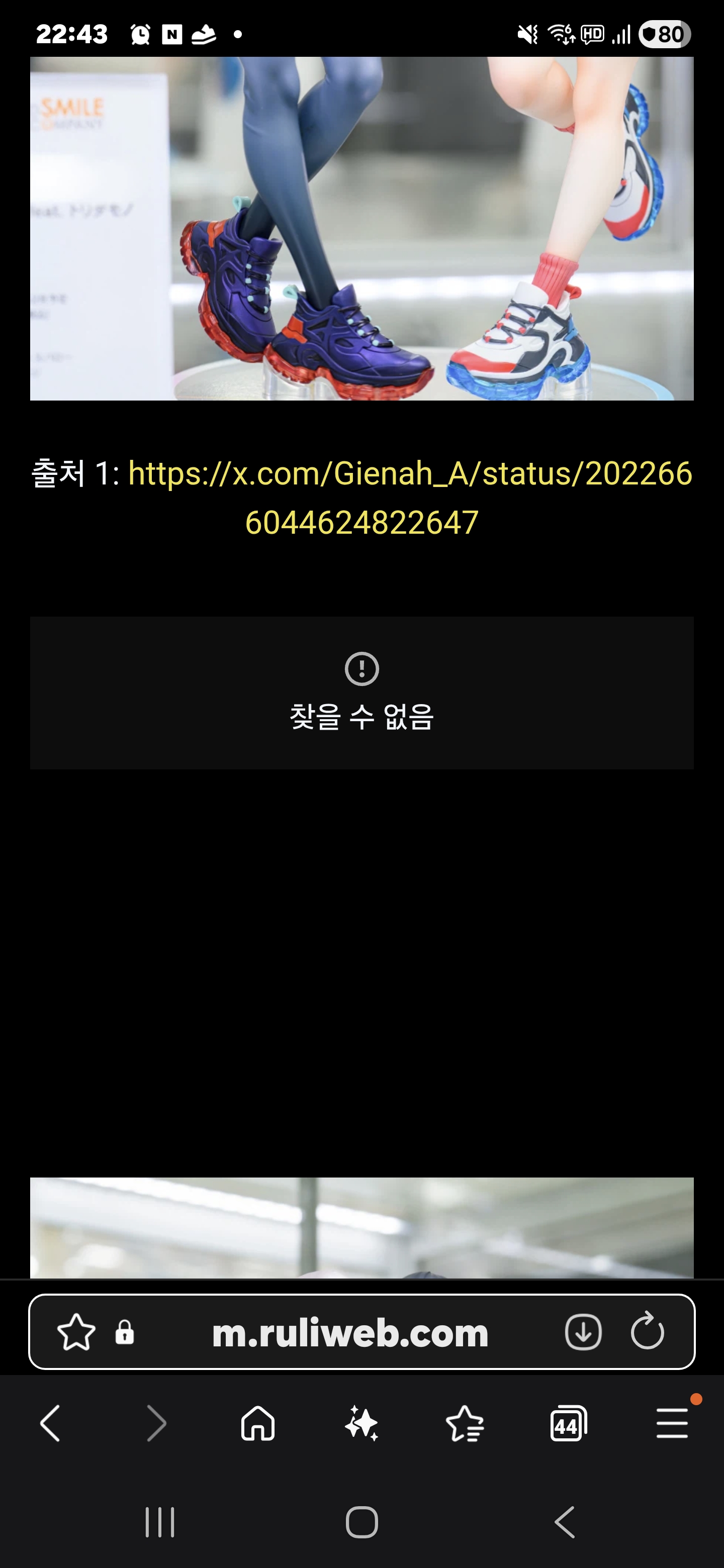
Task: Reload the current page
Action: coord(647,1332)
